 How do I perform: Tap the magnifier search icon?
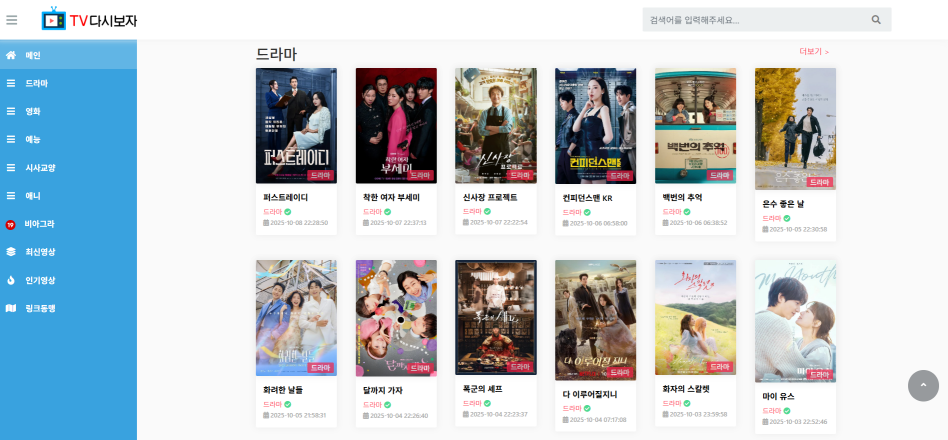tap(876, 20)
